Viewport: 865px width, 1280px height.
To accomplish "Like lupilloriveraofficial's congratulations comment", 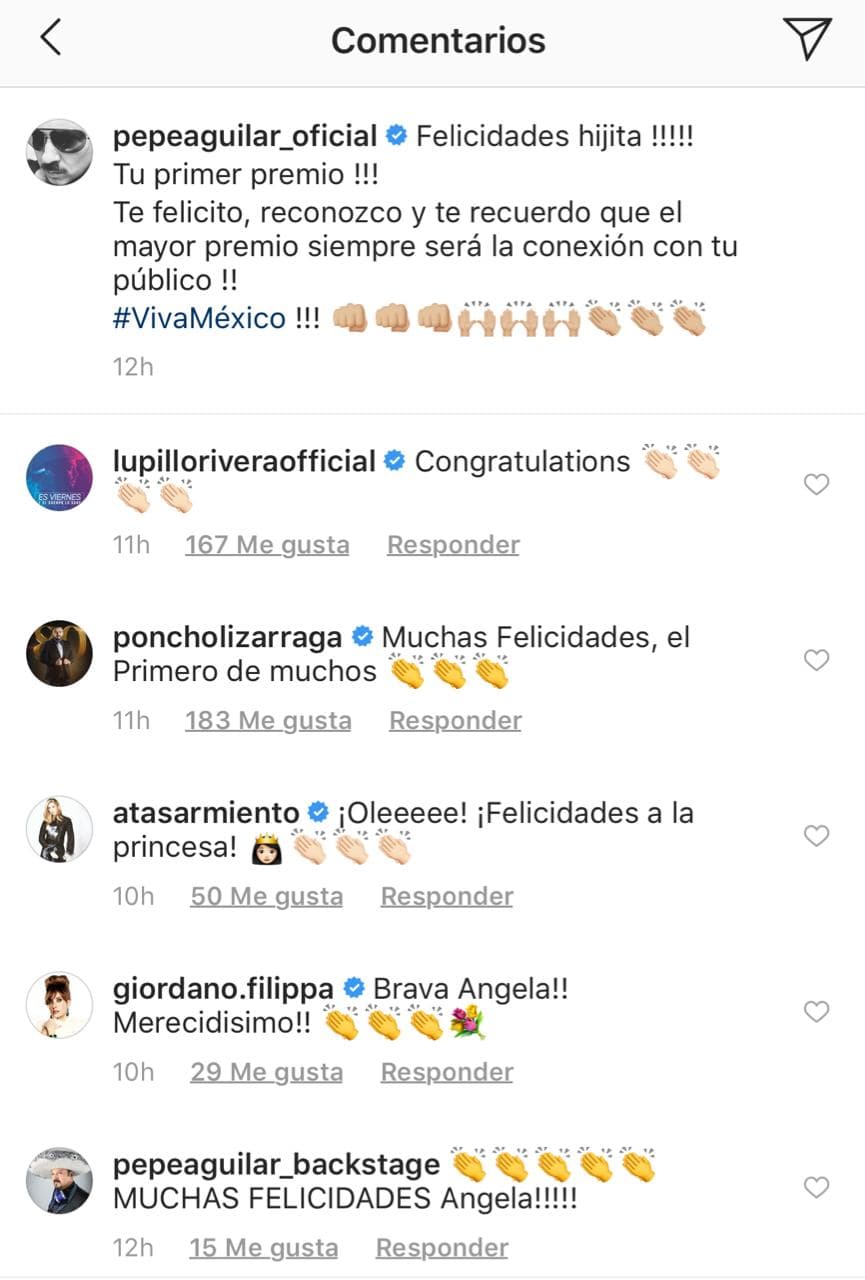I will pos(817,484).
